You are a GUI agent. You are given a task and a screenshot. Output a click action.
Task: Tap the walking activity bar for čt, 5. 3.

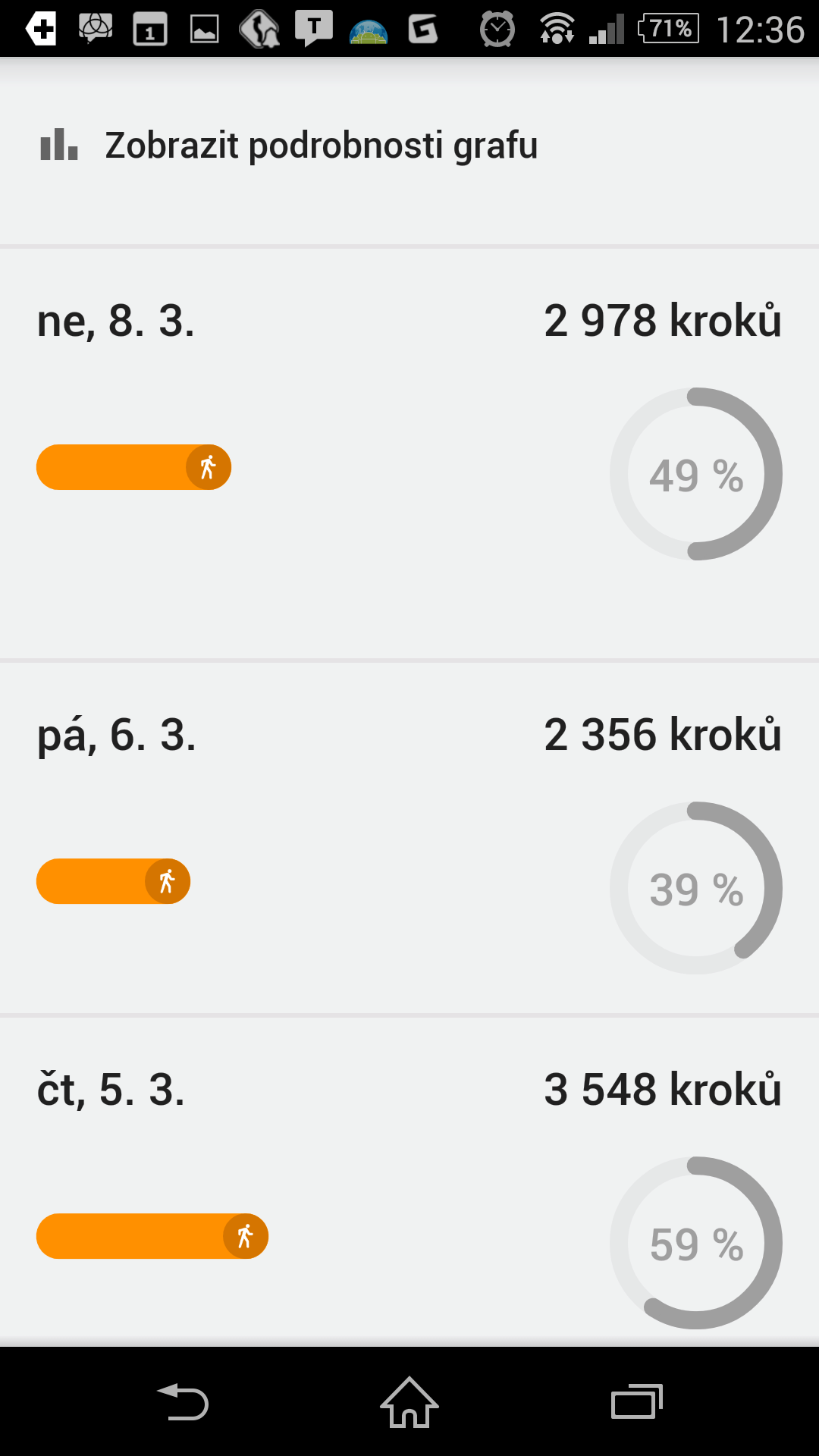152,1236
